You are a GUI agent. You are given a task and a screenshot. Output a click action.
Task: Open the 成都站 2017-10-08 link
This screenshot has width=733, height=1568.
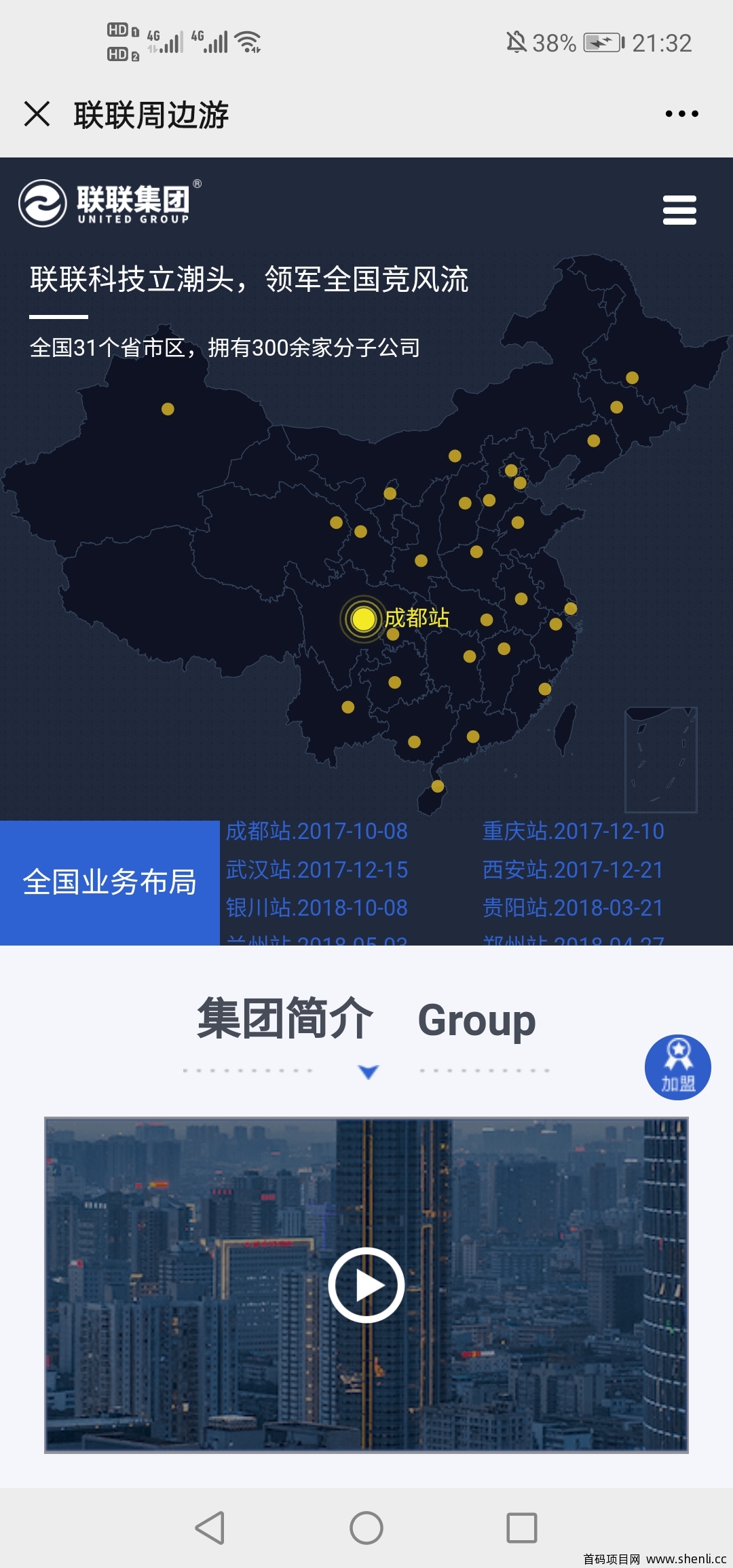tap(317, 832)
